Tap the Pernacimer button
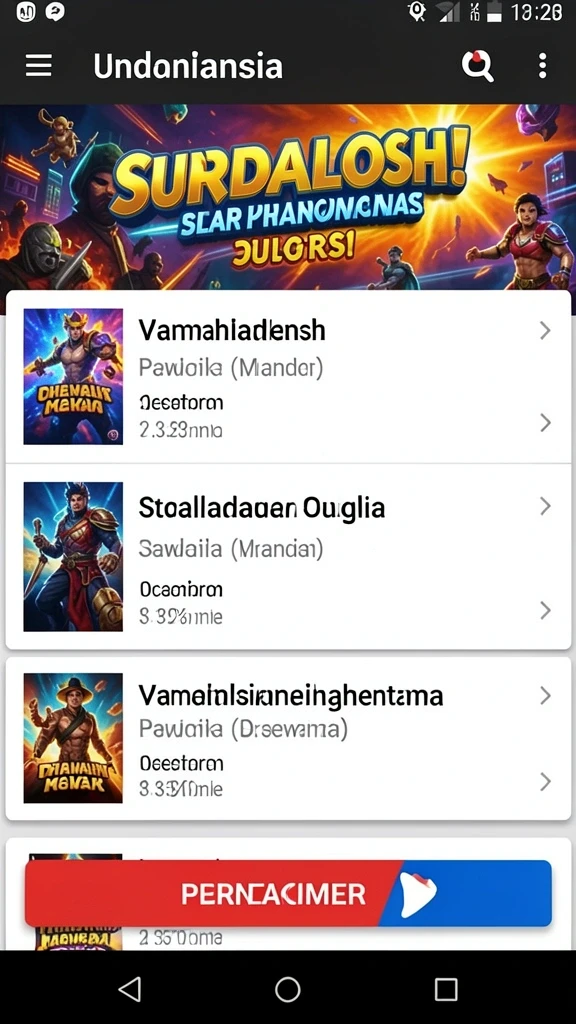The height and width of the screenshot is (1024, 576). 288,893
